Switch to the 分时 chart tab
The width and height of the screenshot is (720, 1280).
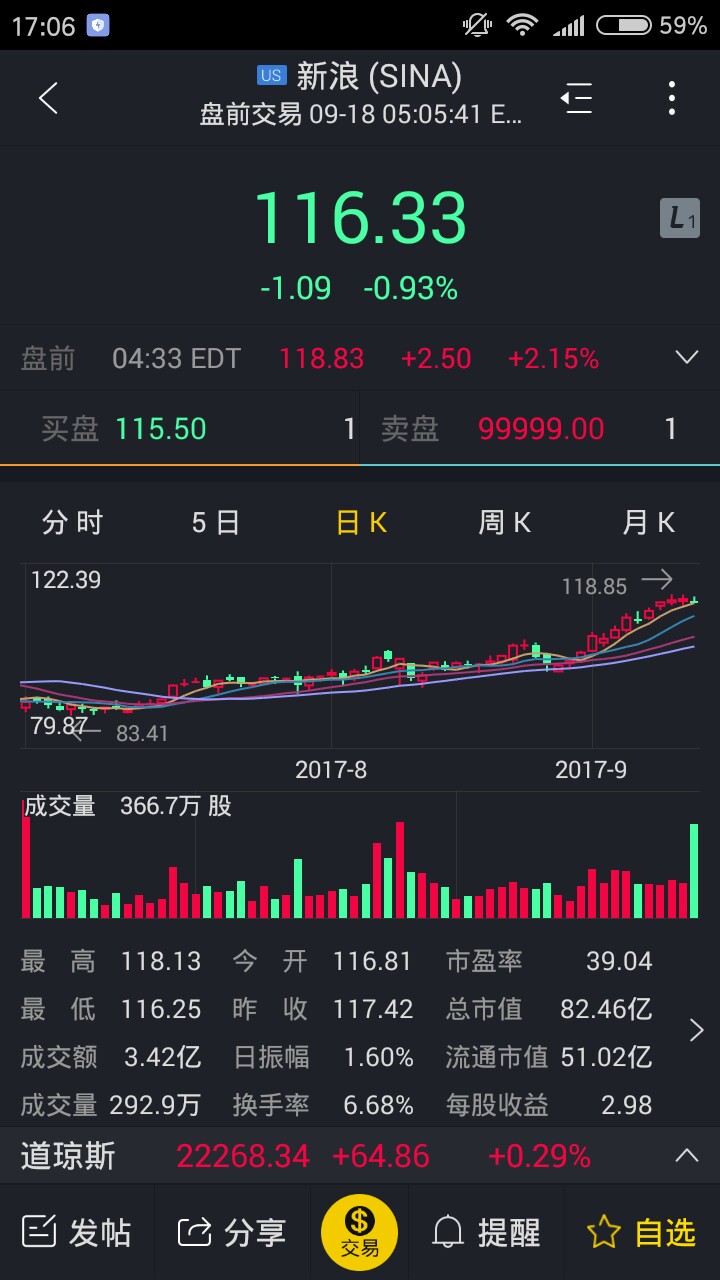(x=72, y=522)
